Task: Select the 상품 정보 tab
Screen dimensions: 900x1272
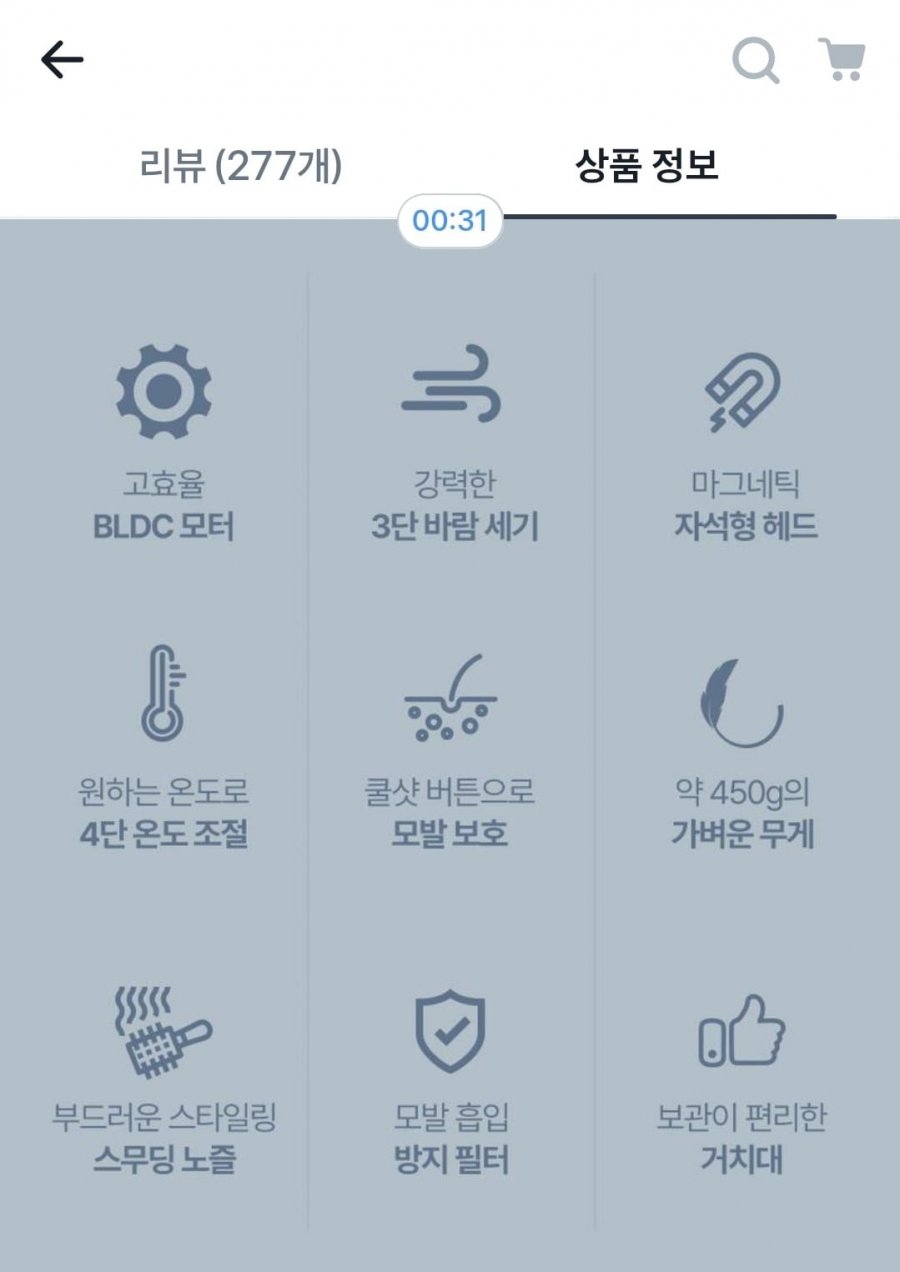Action: point(647,166)
